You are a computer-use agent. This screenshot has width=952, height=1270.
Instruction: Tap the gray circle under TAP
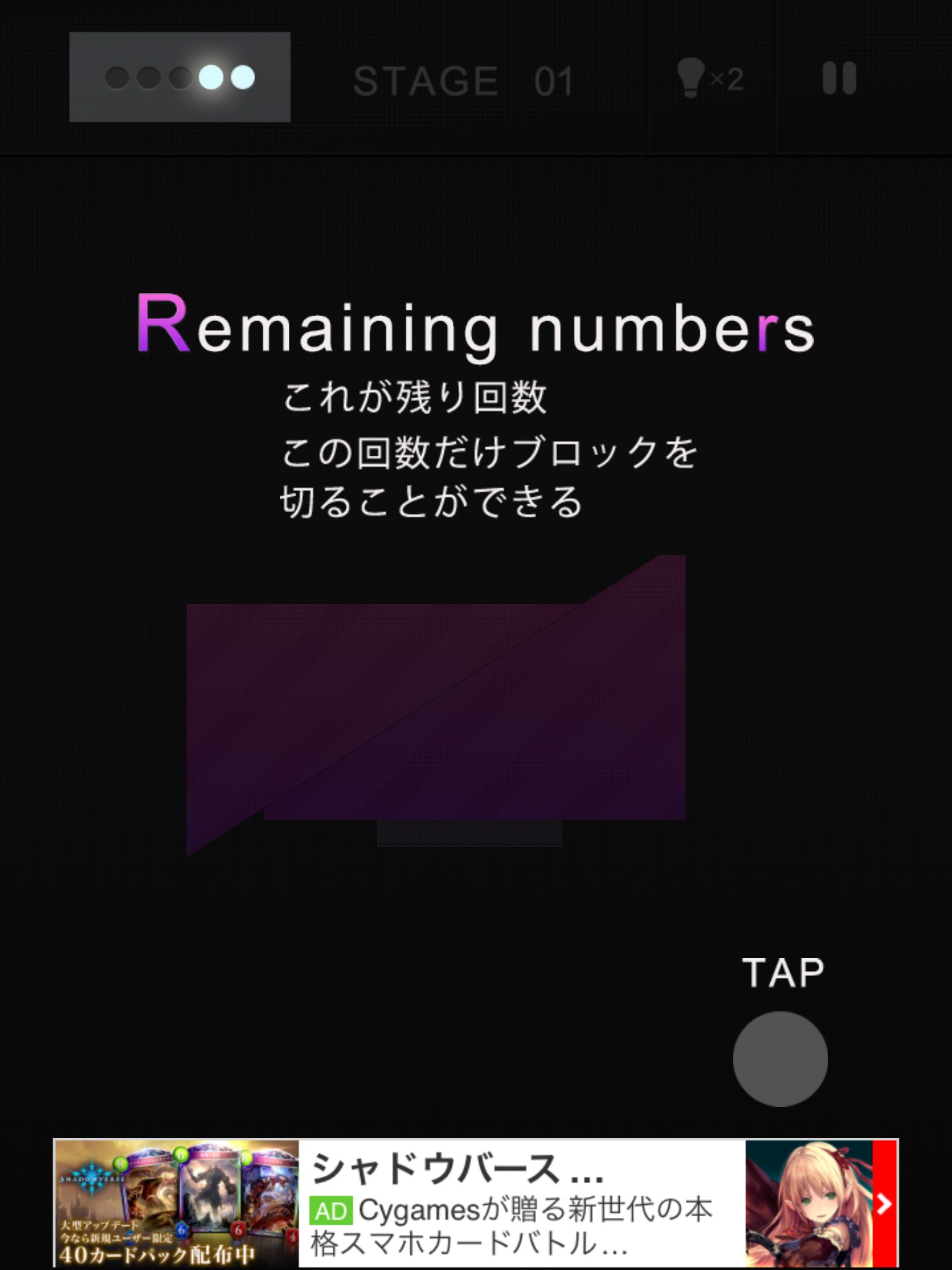click(780, 1059)
